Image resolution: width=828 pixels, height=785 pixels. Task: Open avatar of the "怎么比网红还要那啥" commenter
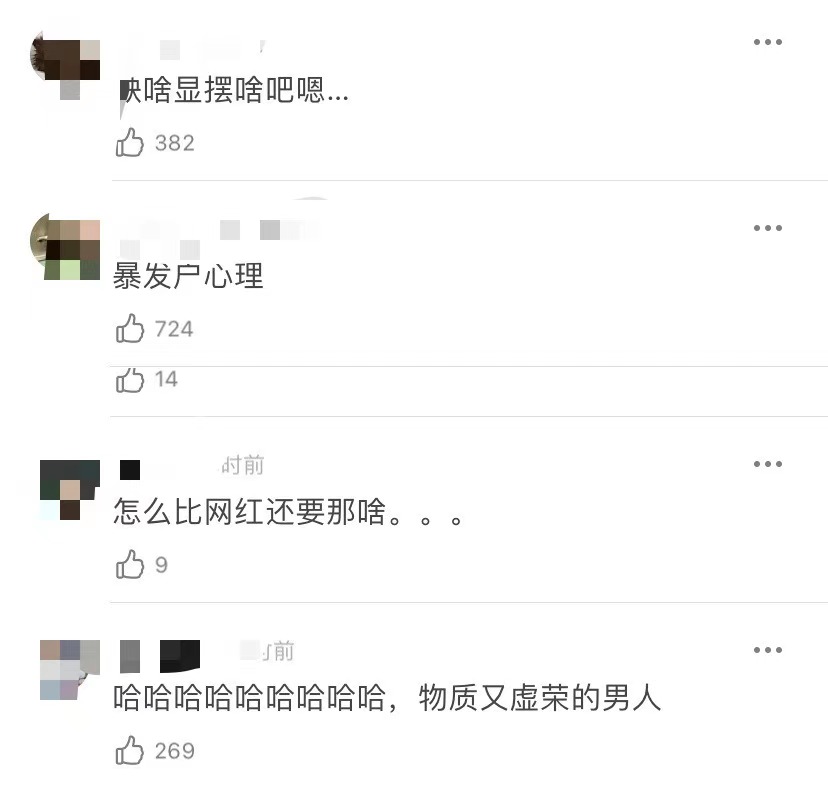(70, 490)
